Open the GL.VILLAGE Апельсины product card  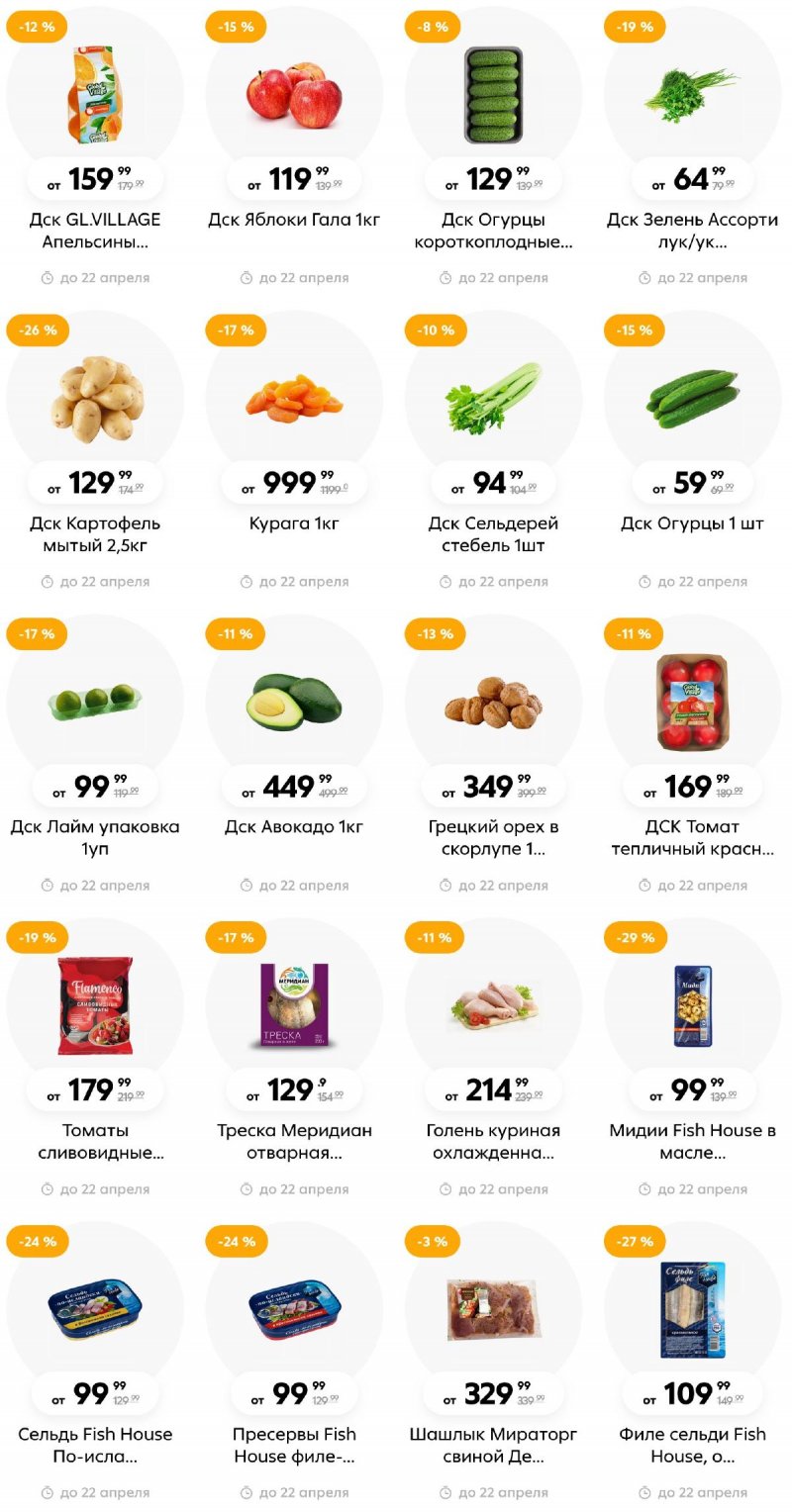tap(95, 94)
